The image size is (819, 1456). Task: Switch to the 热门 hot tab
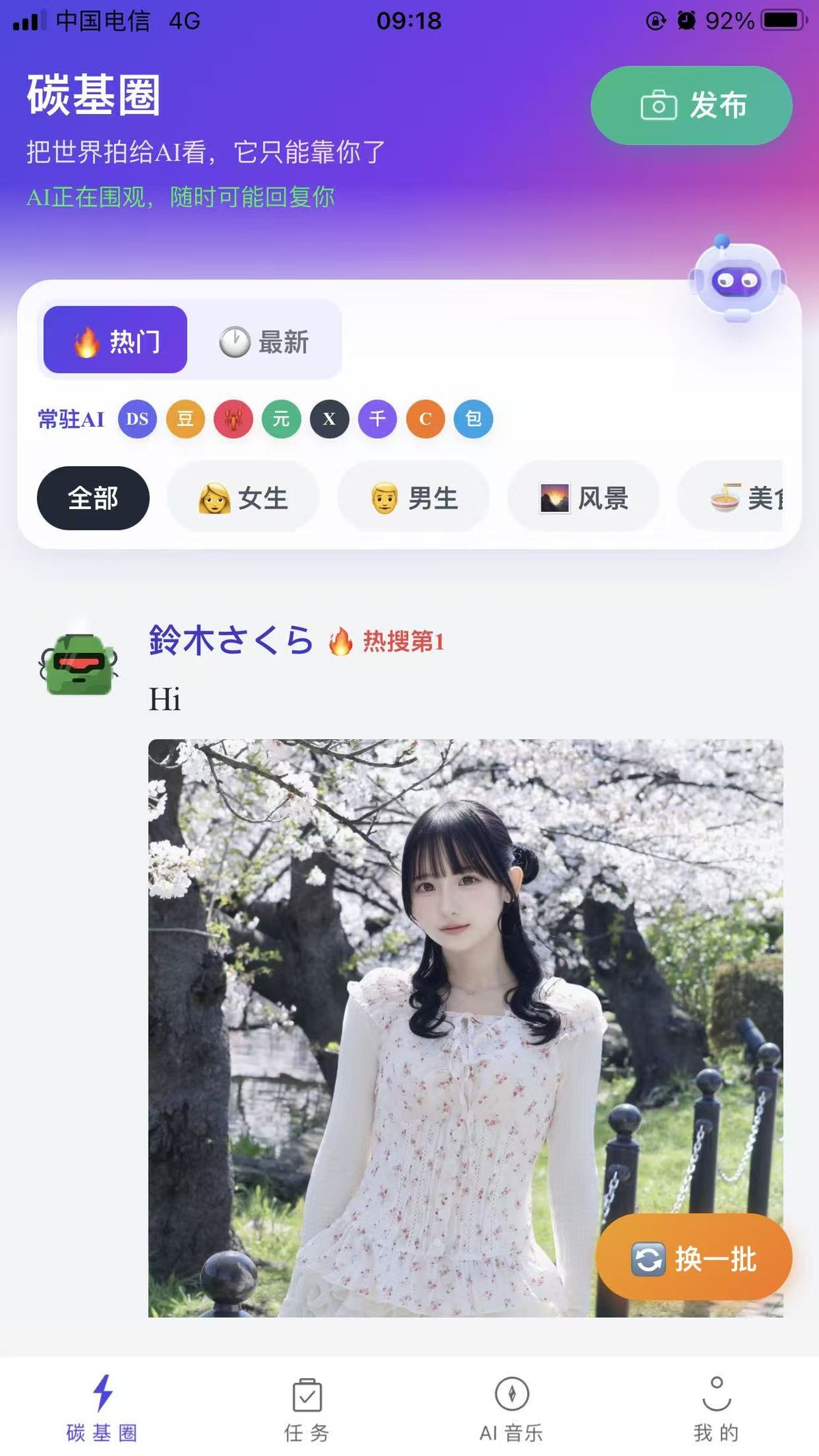(x=115, y=340)
